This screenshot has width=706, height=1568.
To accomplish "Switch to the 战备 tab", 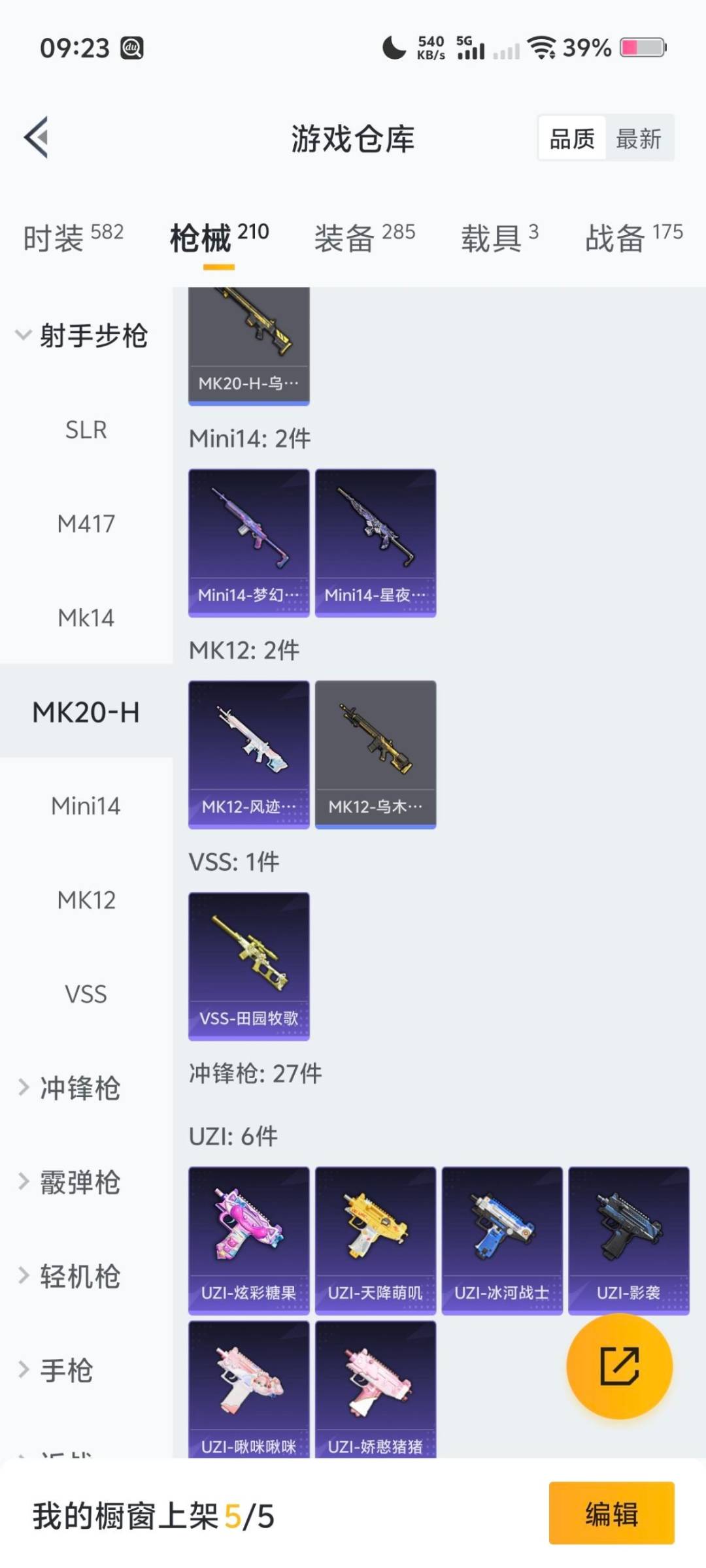I will pos(633,237).
